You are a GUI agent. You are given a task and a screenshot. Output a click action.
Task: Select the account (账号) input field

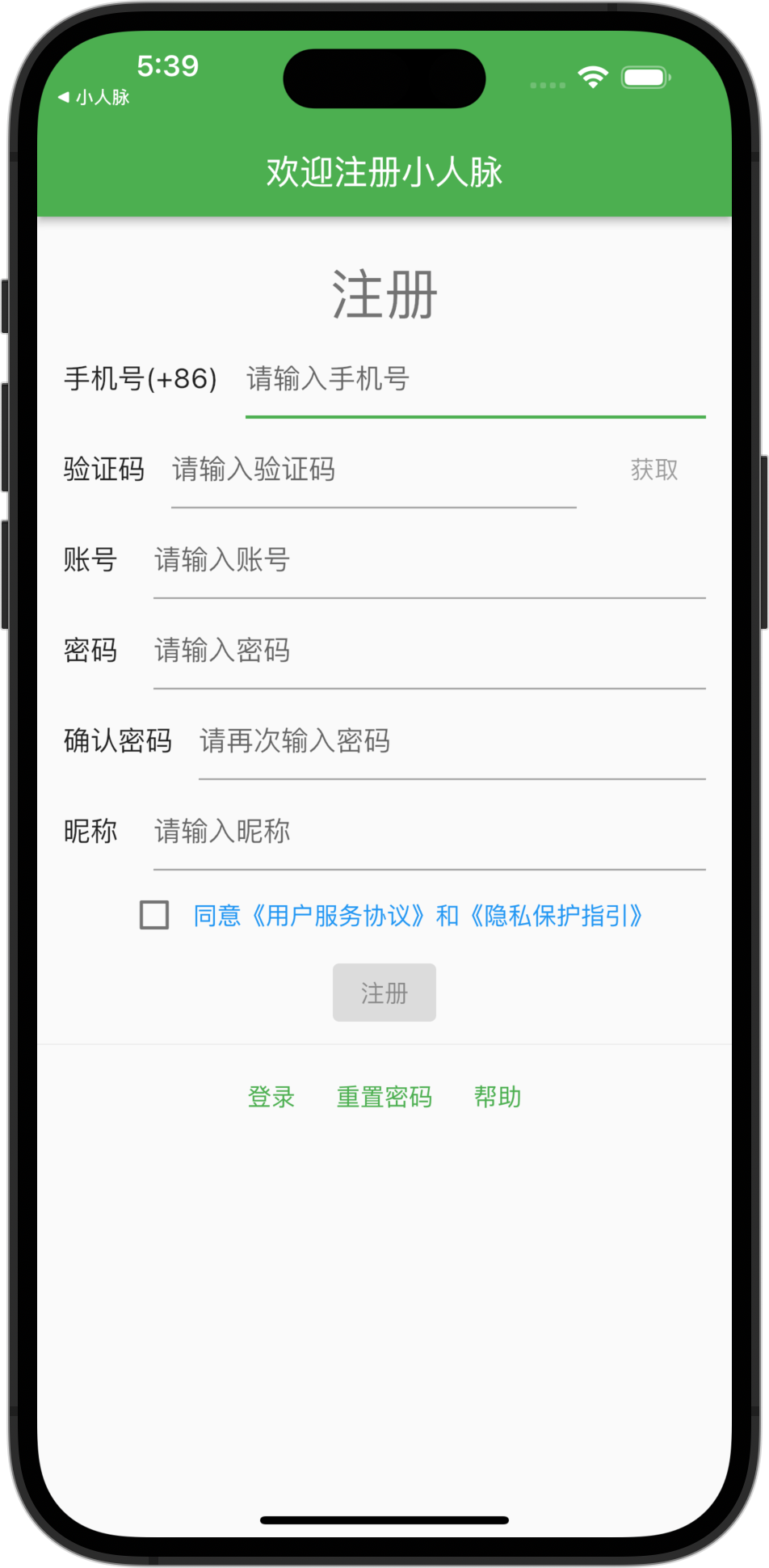pos(429,560)
